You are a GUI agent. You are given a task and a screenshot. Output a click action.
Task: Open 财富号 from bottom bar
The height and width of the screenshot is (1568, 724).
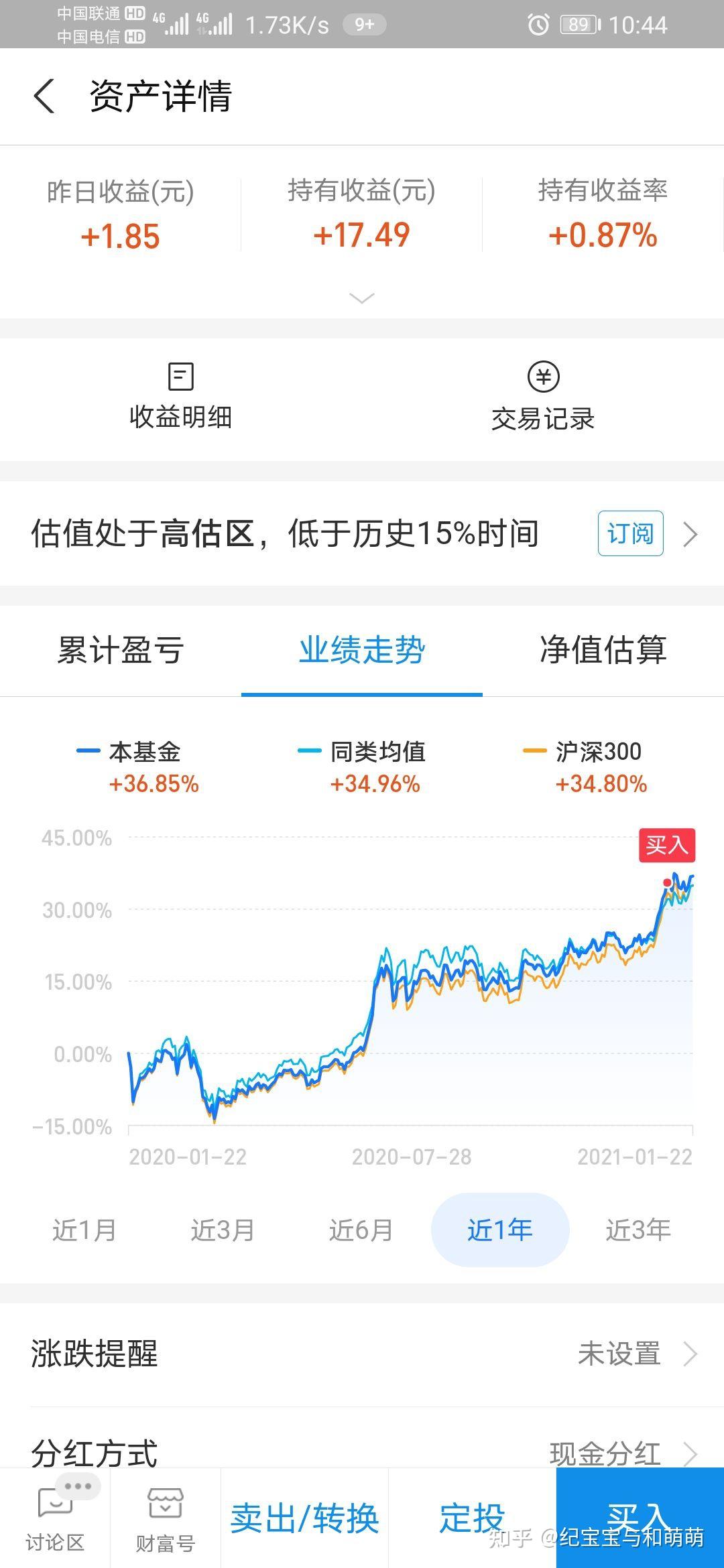coord(165,1520)
